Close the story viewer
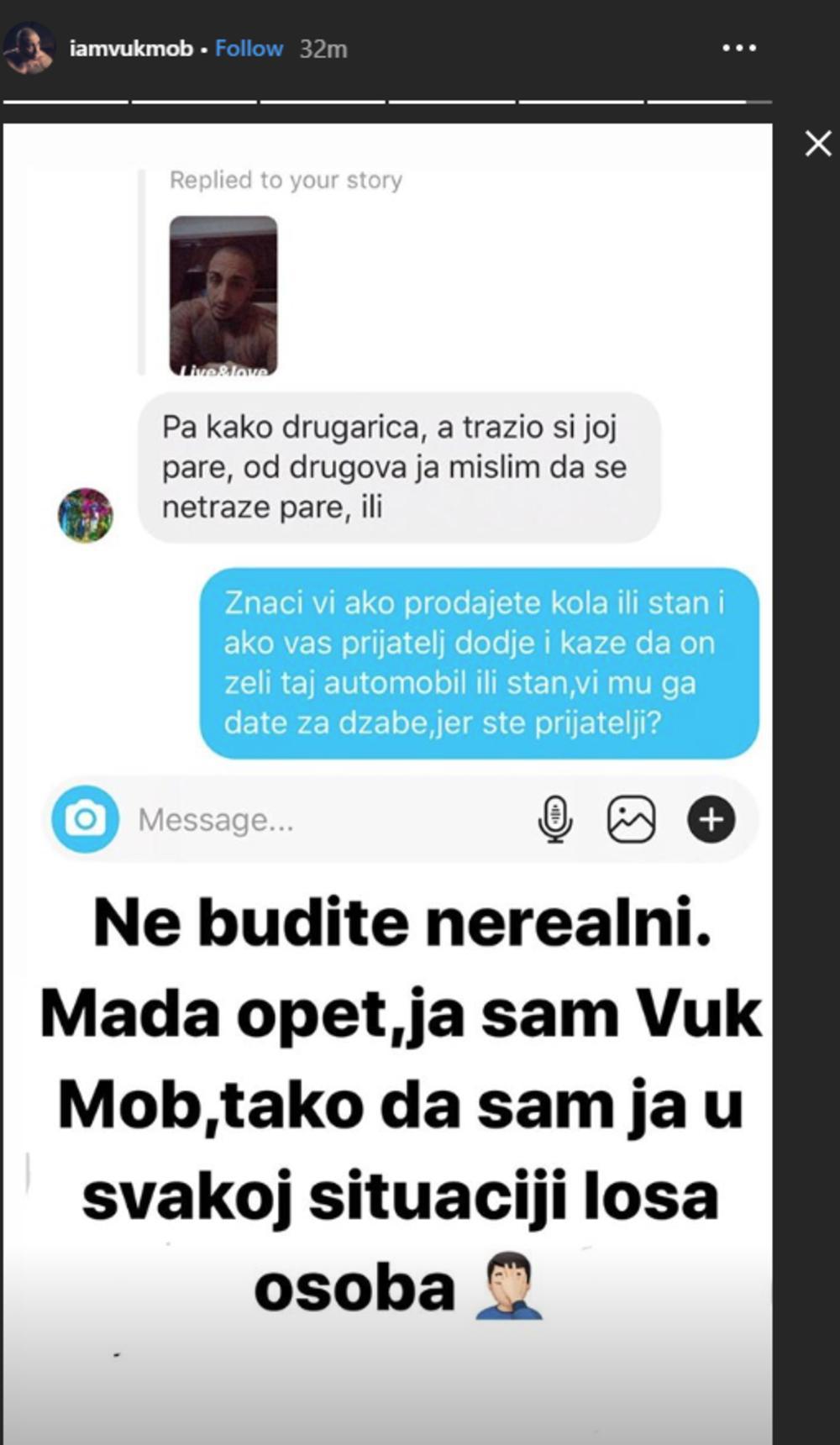This screenshot has width=840, height=1445. pos(817,144)
